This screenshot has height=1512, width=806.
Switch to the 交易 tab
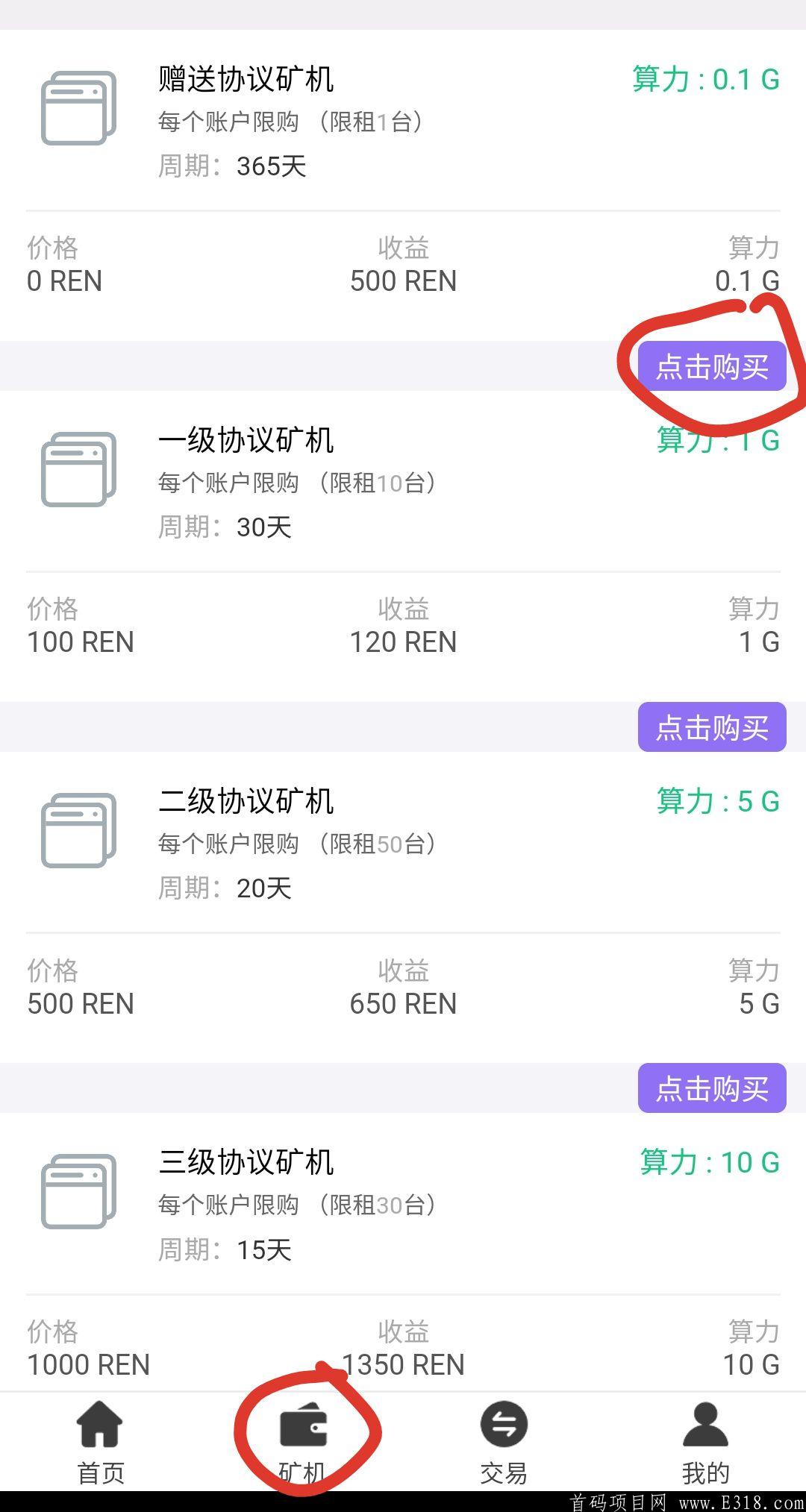point(504,1443)
